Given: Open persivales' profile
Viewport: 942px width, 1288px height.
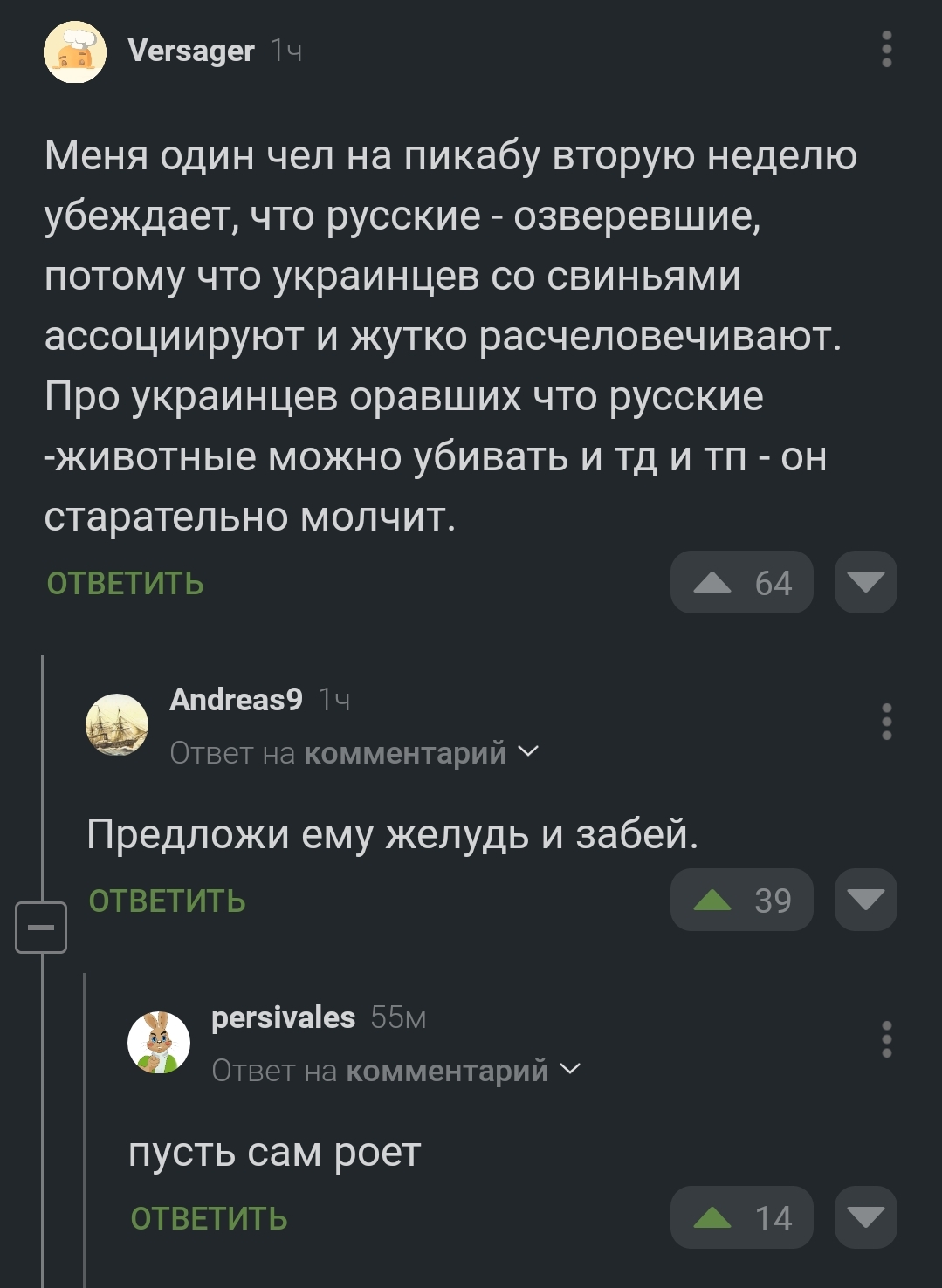Looking at the screenshot, I should pos(283,1017).
